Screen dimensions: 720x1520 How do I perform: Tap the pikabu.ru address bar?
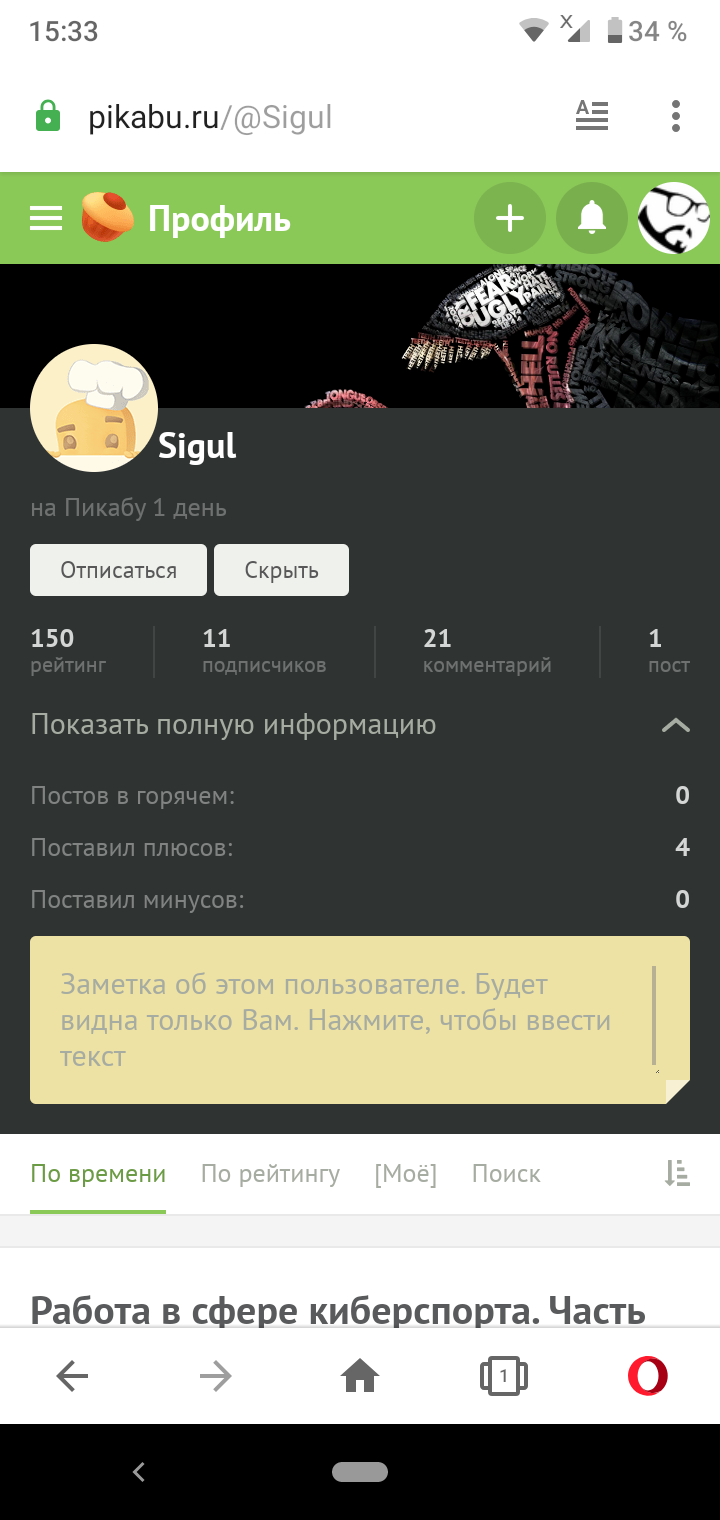(x=300, y=117)
